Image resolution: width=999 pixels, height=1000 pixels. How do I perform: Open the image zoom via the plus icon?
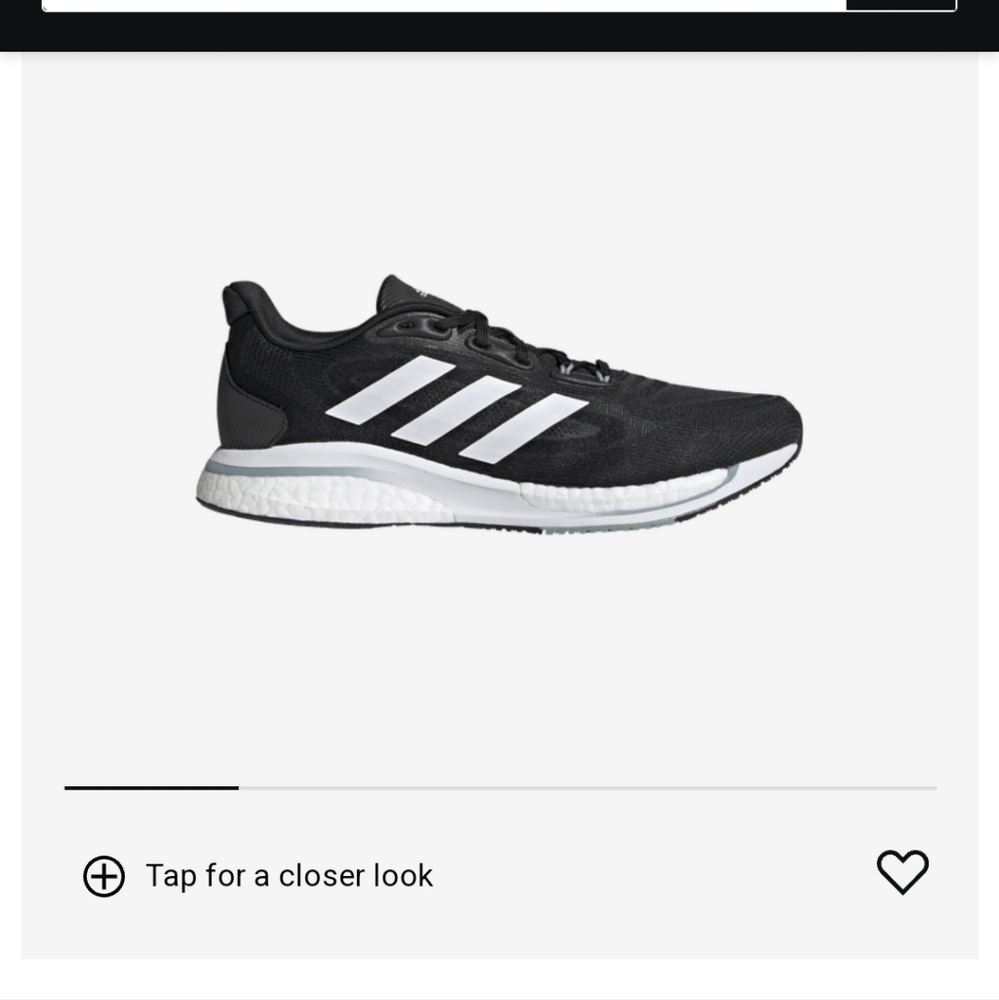coord(103,875)
